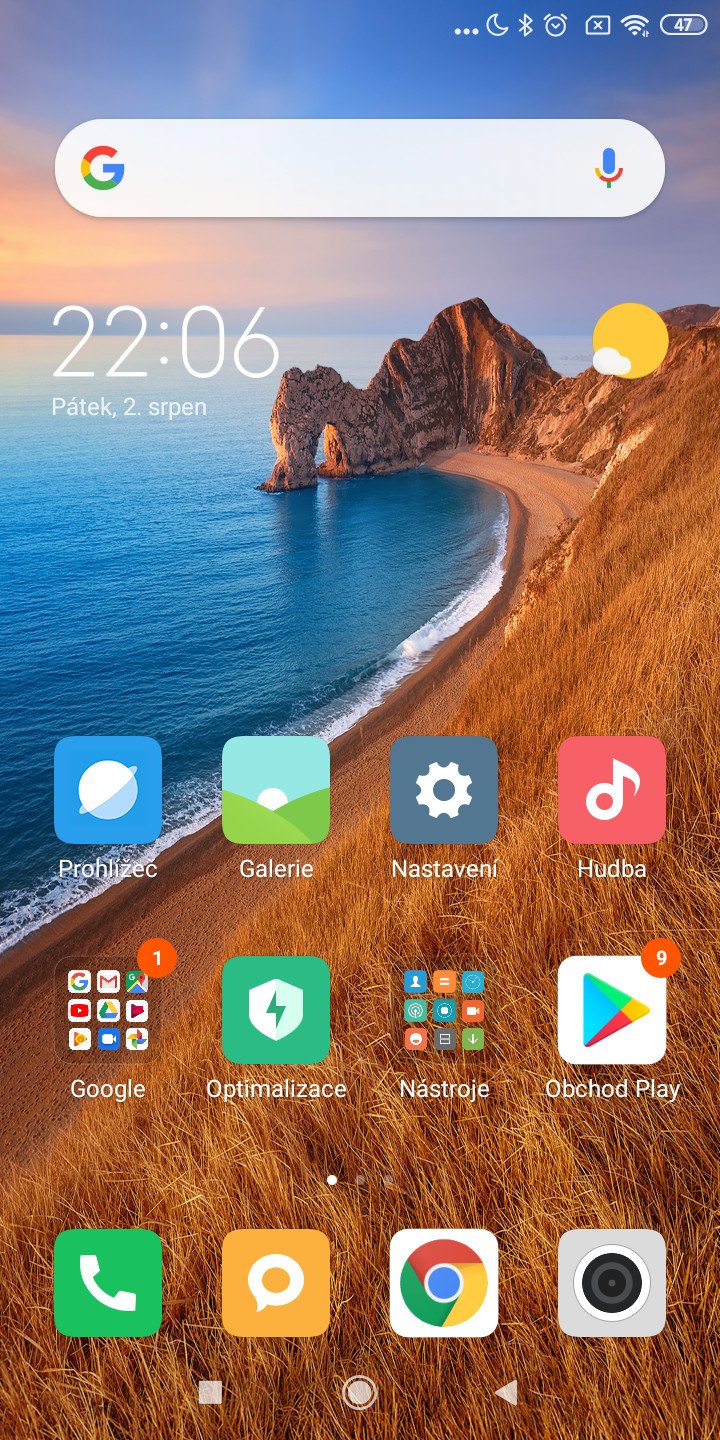720x1440 pixels.
Task: Open the weather widget icon
Action: [x=630, y=341]
